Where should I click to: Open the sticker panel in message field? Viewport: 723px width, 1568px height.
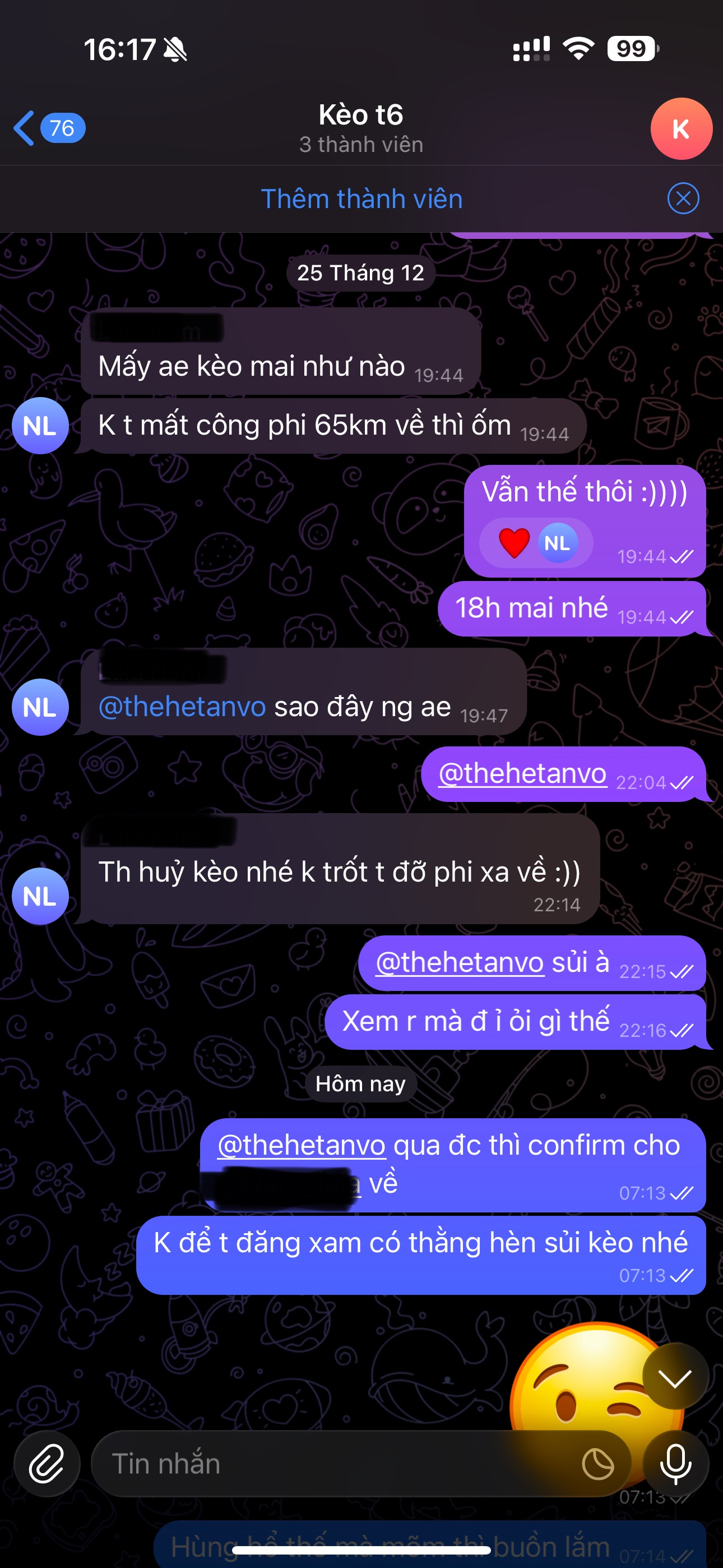(x=597, y=1463)
